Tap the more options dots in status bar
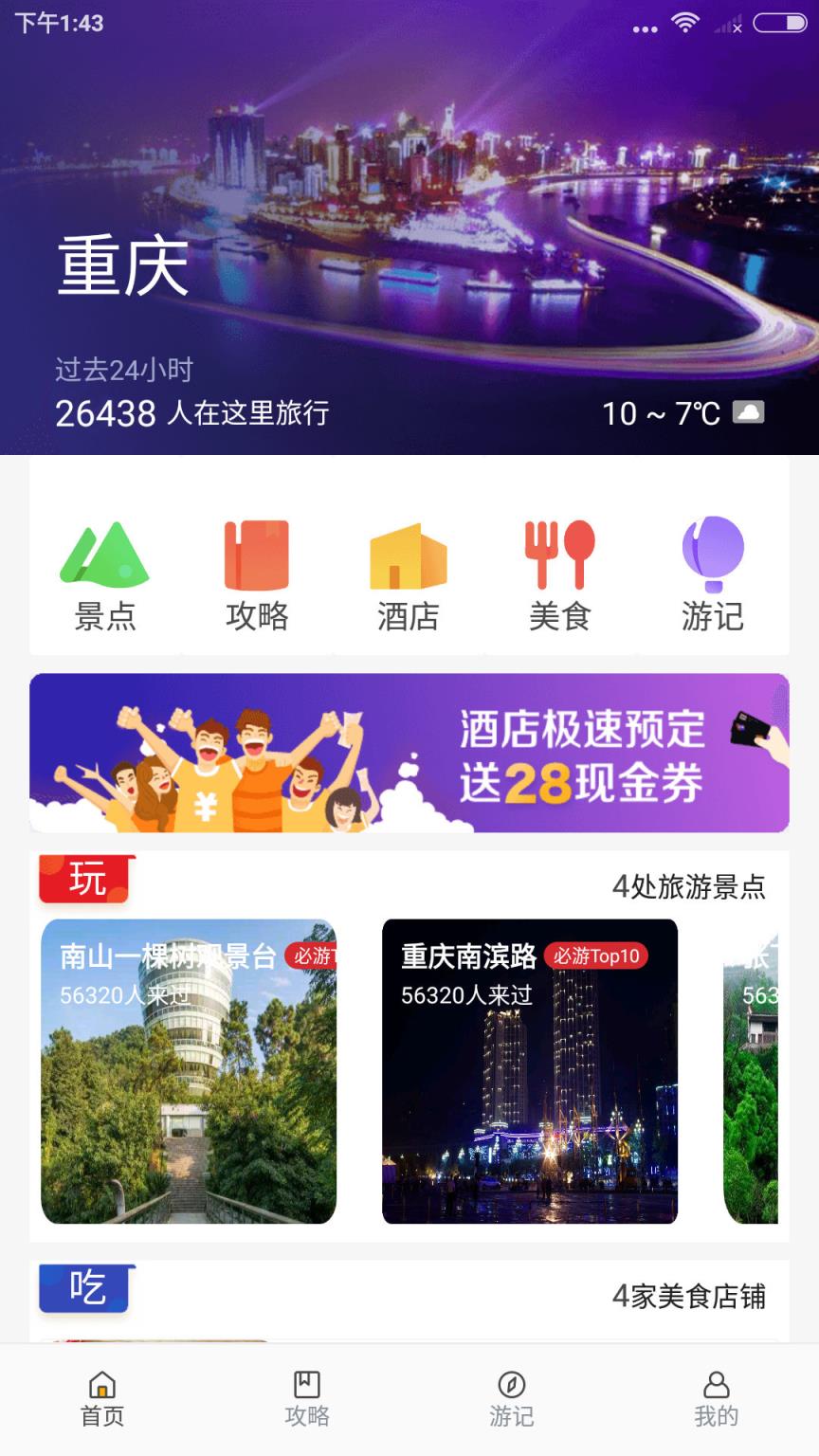This screenshot has width=819, height=1456. (x=644, y=28)
